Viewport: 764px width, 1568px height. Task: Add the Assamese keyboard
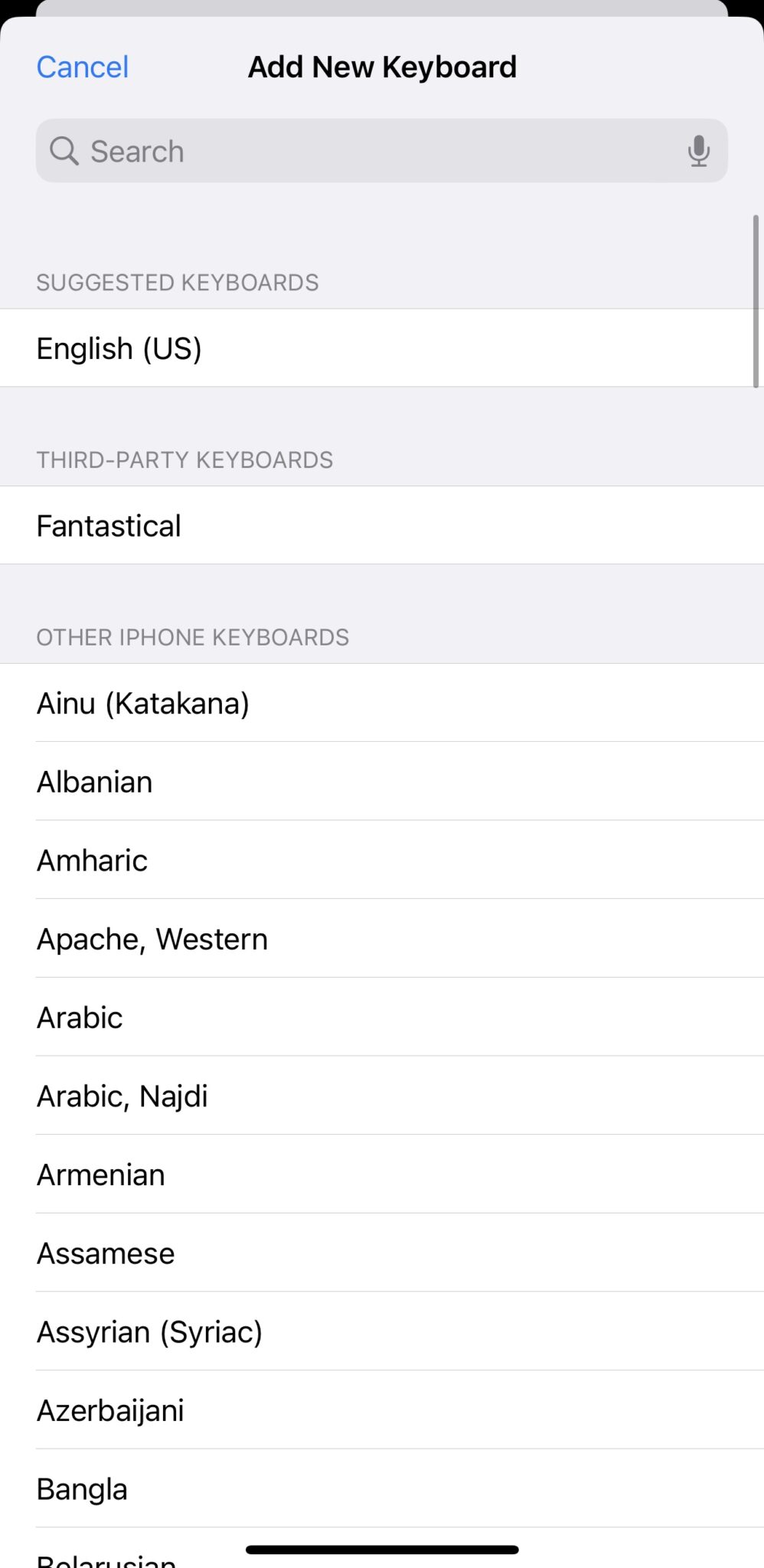(x=382, y=1253)
